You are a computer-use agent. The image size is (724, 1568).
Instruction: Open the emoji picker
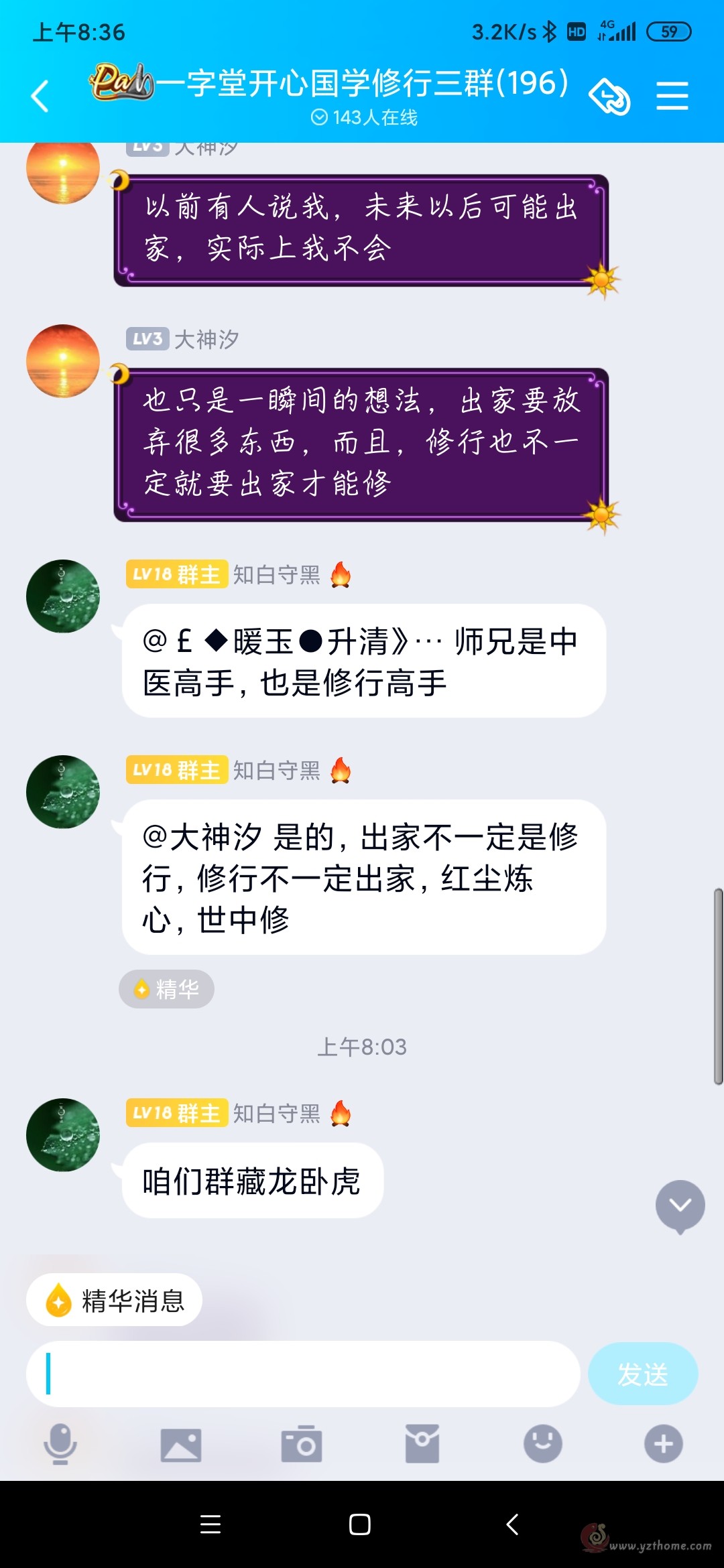(x=543, y=1444)
